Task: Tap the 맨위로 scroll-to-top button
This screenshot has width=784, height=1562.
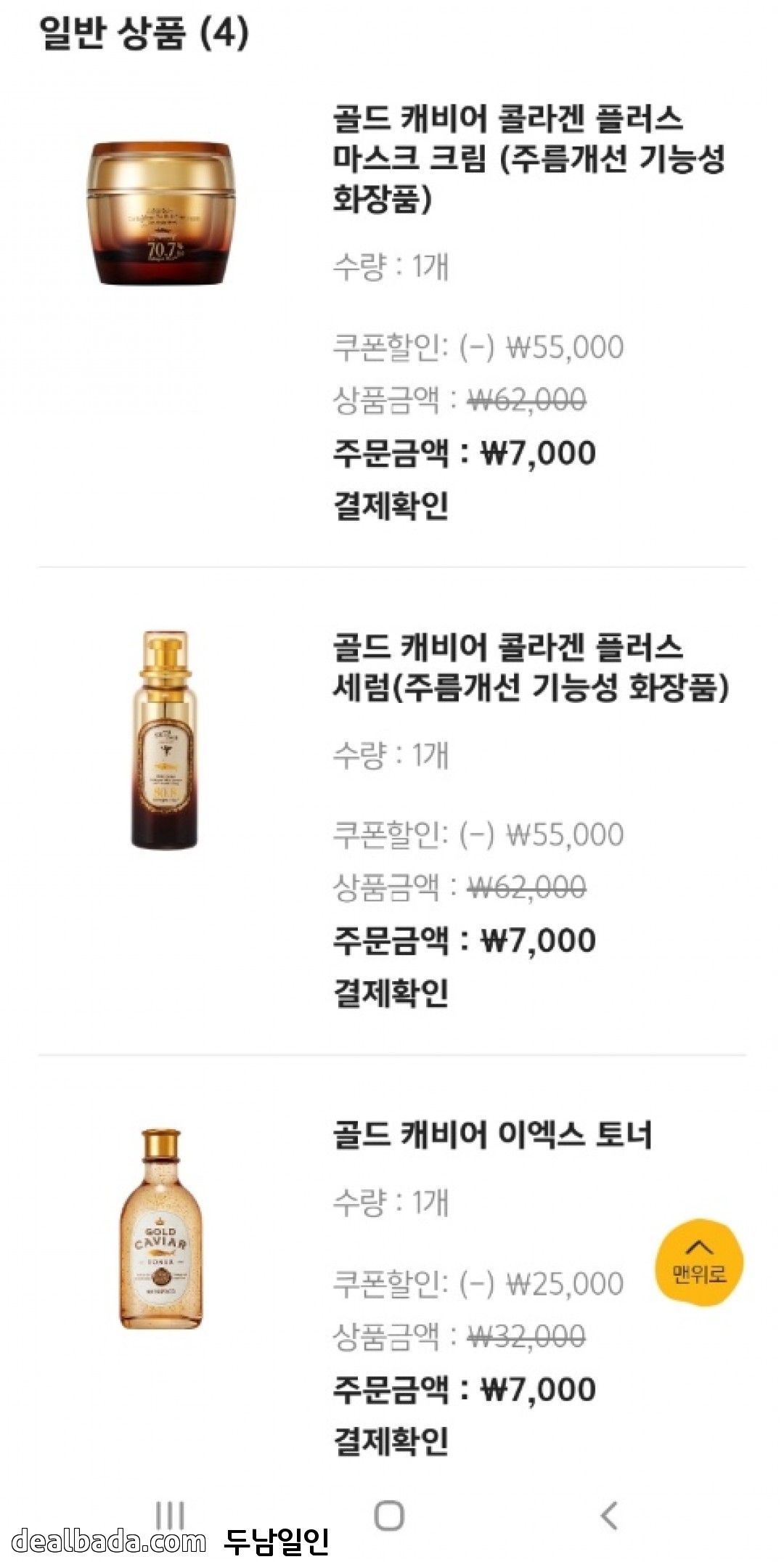Action: 699,1264
